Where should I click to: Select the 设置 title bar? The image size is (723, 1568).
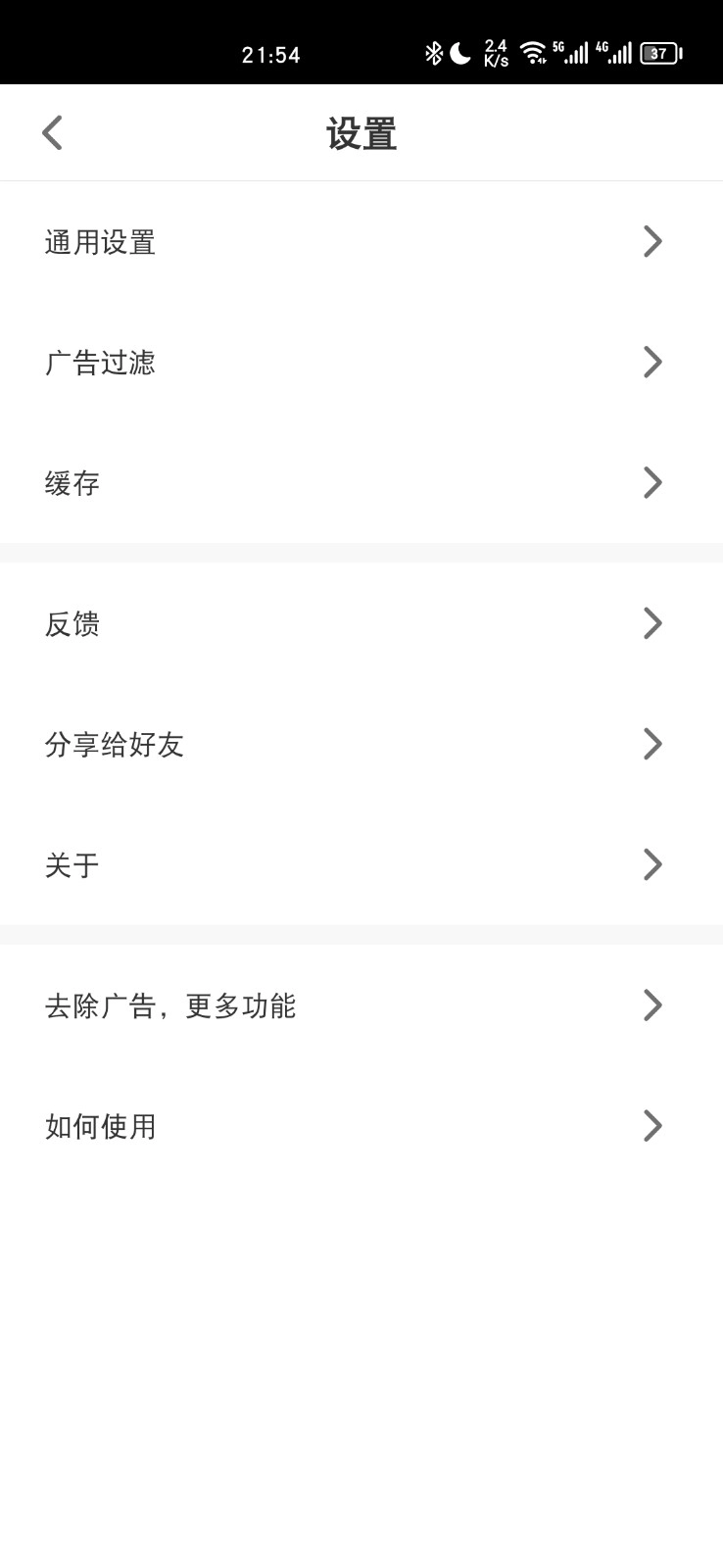361,134
